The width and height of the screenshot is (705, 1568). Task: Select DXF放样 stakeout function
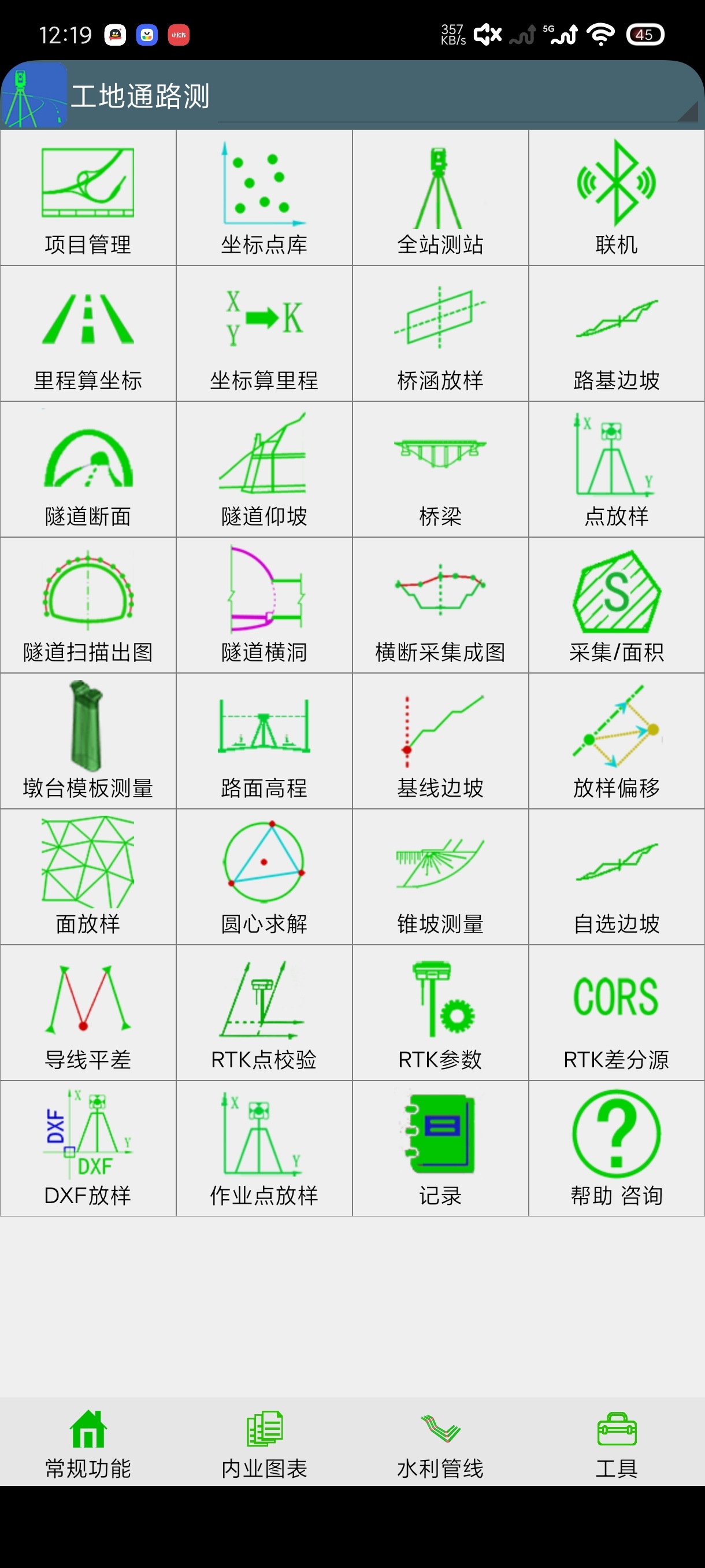click(88, 1149)
